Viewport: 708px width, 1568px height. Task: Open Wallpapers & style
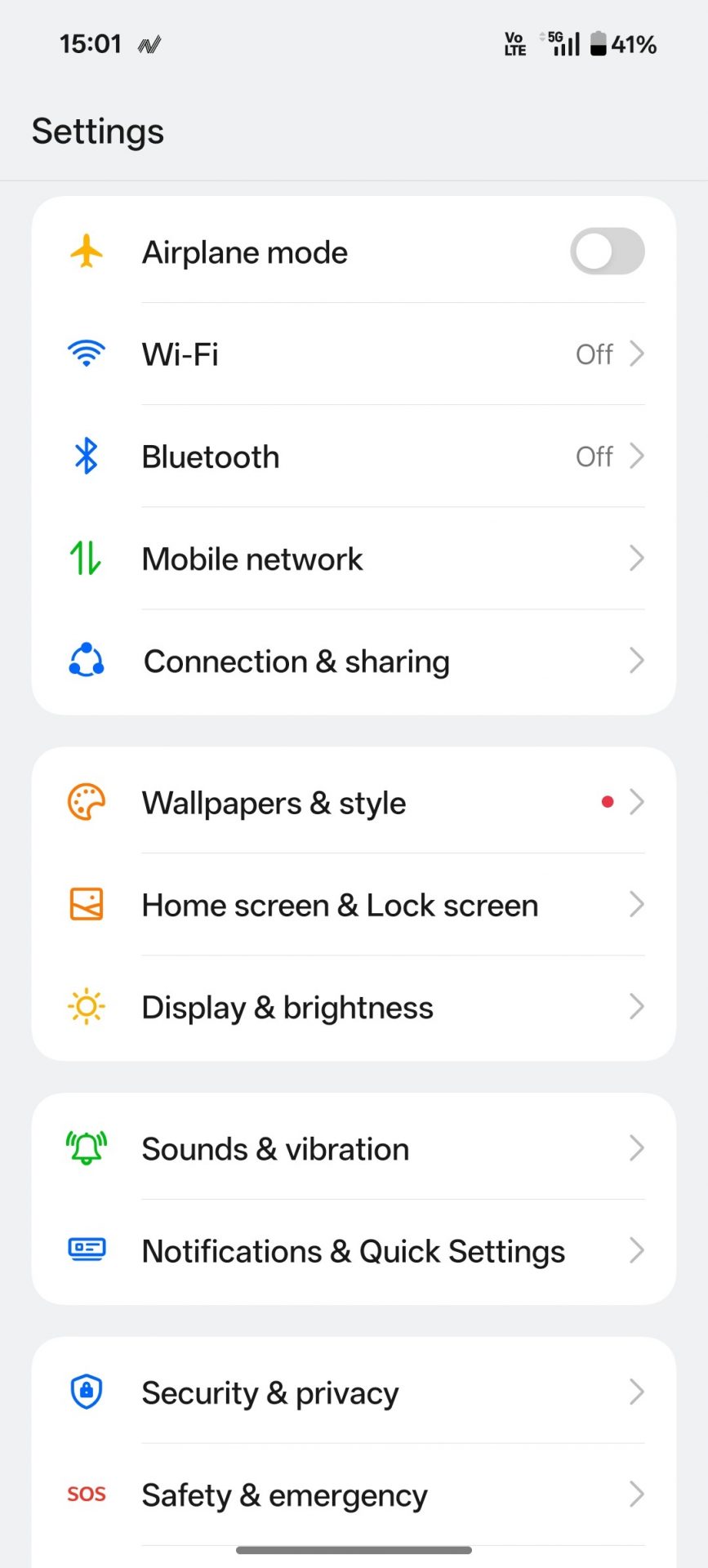pos(354,803)
